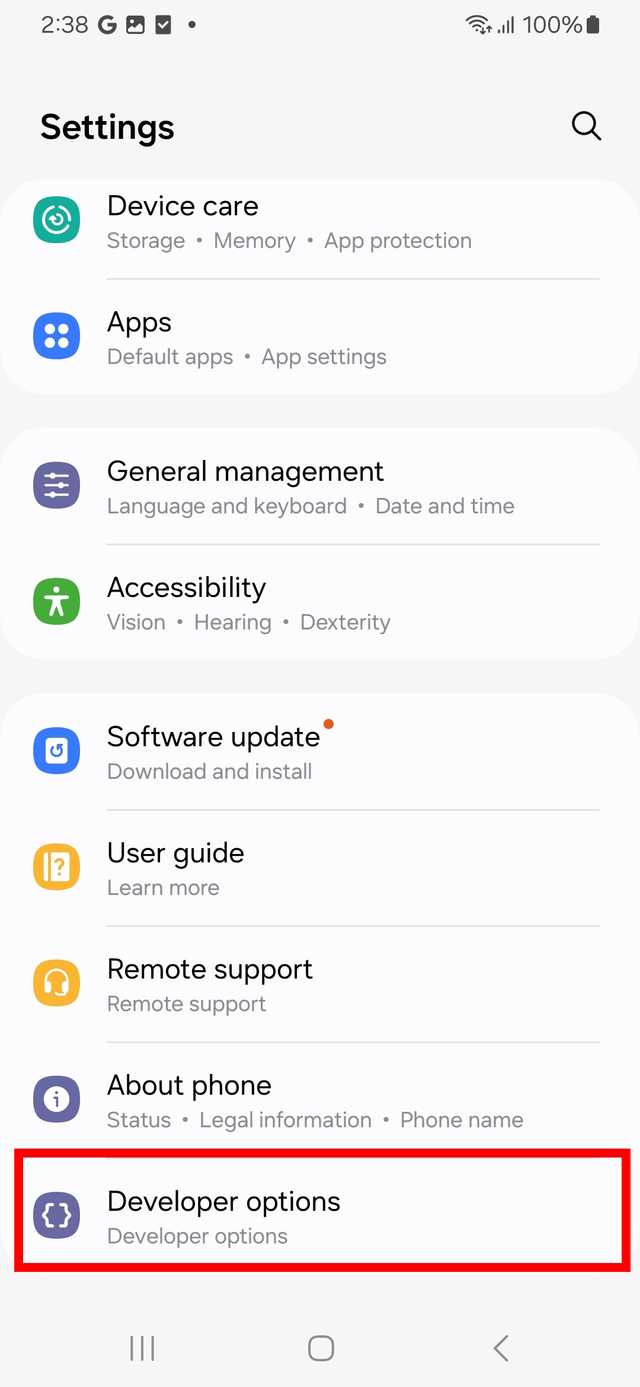Go to Apps settings
The height and width of the screenshot is (1387, 640).
(320, 338)
